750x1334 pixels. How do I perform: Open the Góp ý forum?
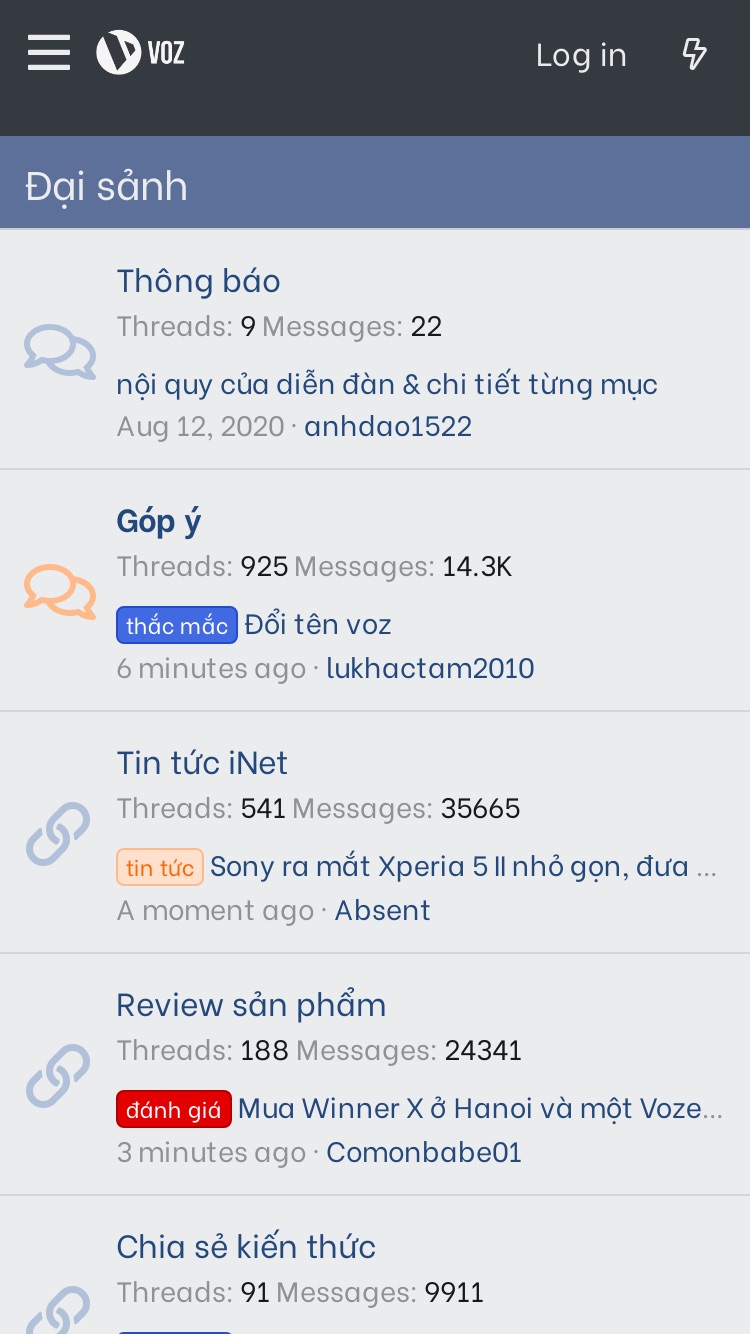(x=159, y=521)
